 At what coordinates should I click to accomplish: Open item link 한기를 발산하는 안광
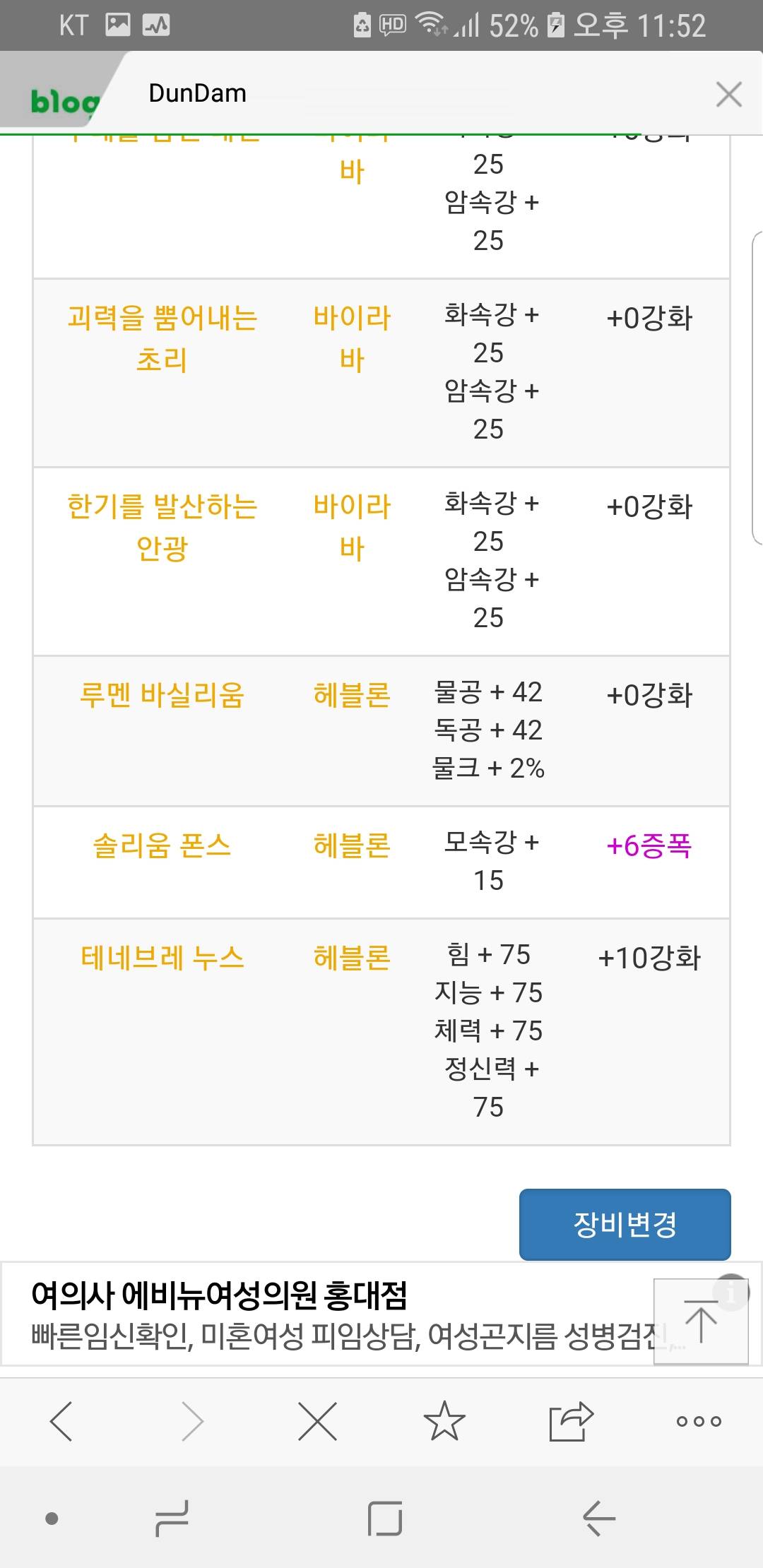click(x=162, y=527)
